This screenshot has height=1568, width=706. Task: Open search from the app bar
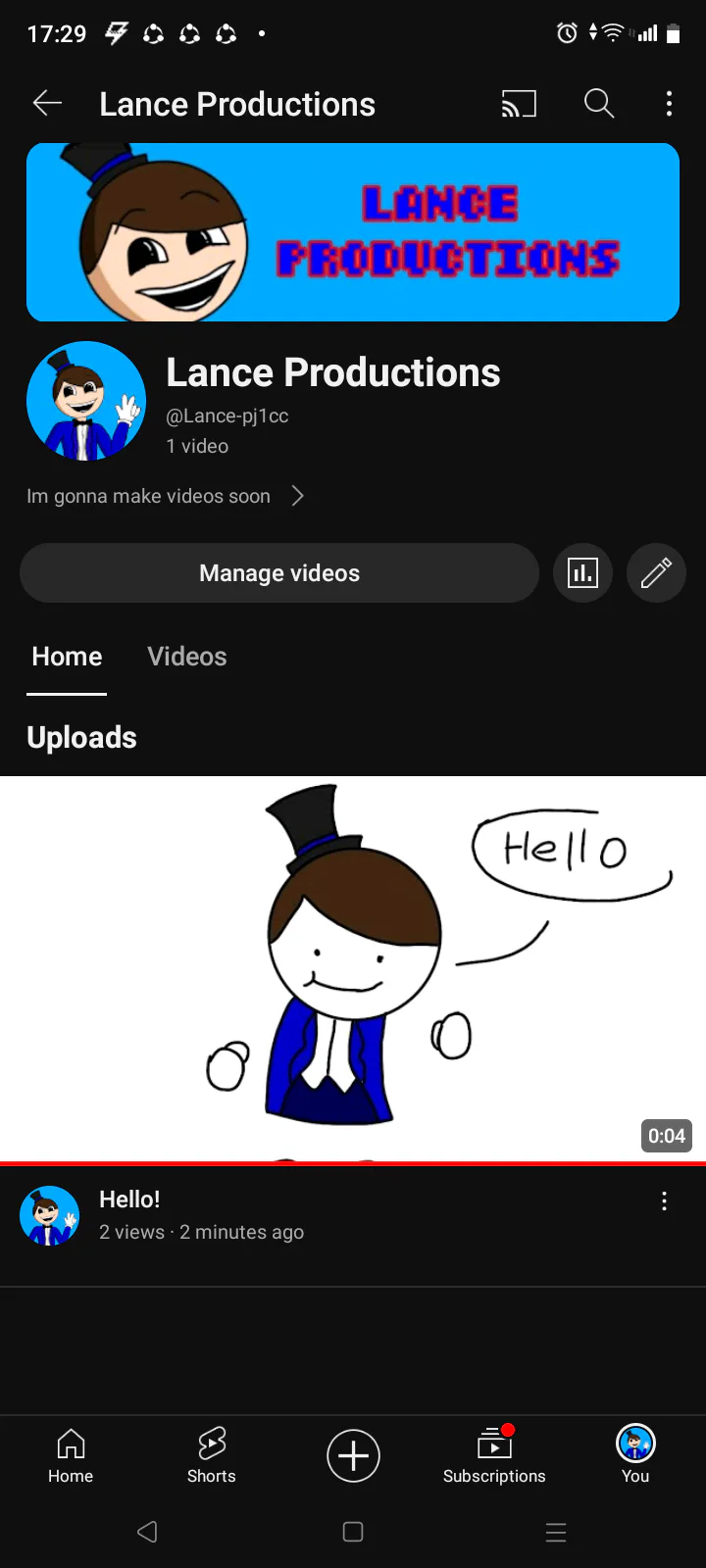pyautogui.click(x=599, y=103)
